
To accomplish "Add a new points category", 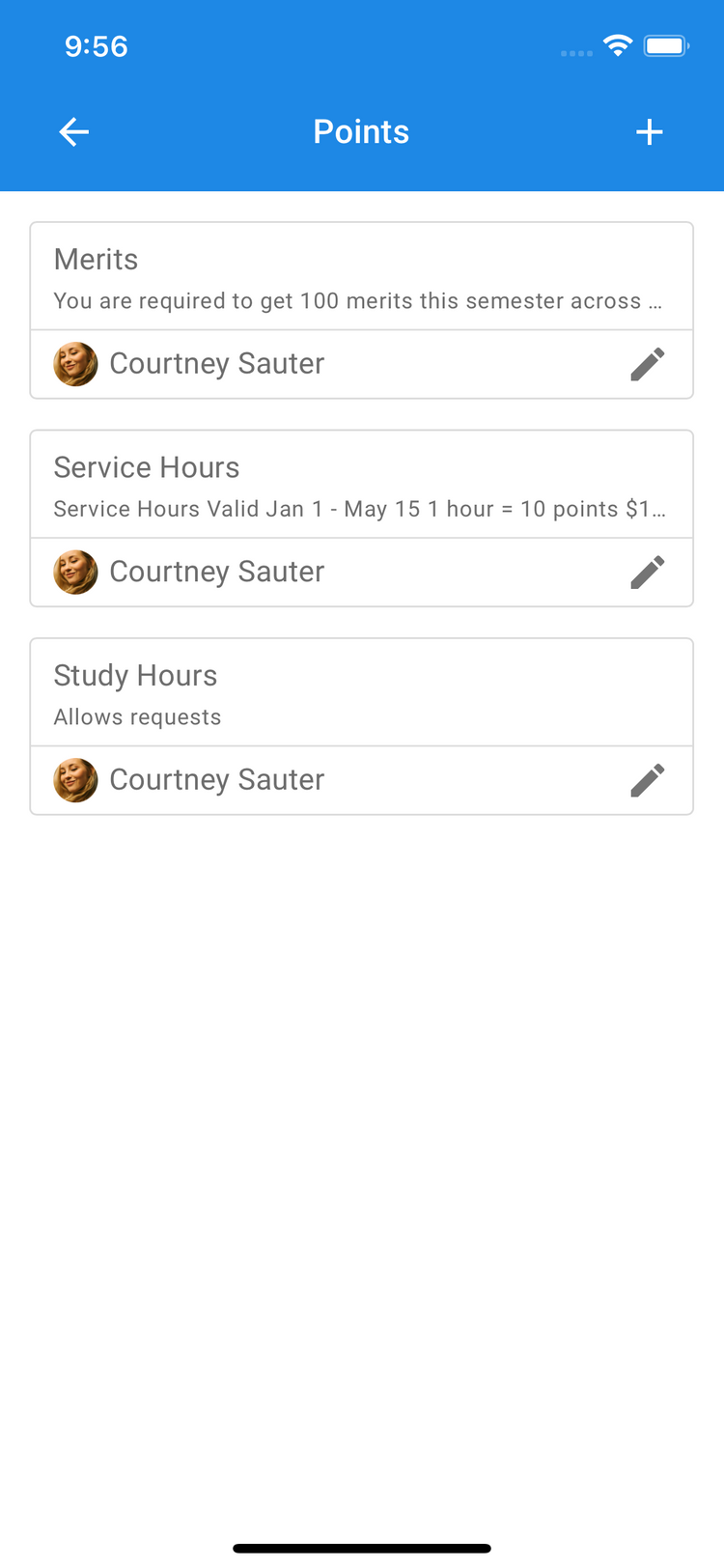I will point(650,132).
